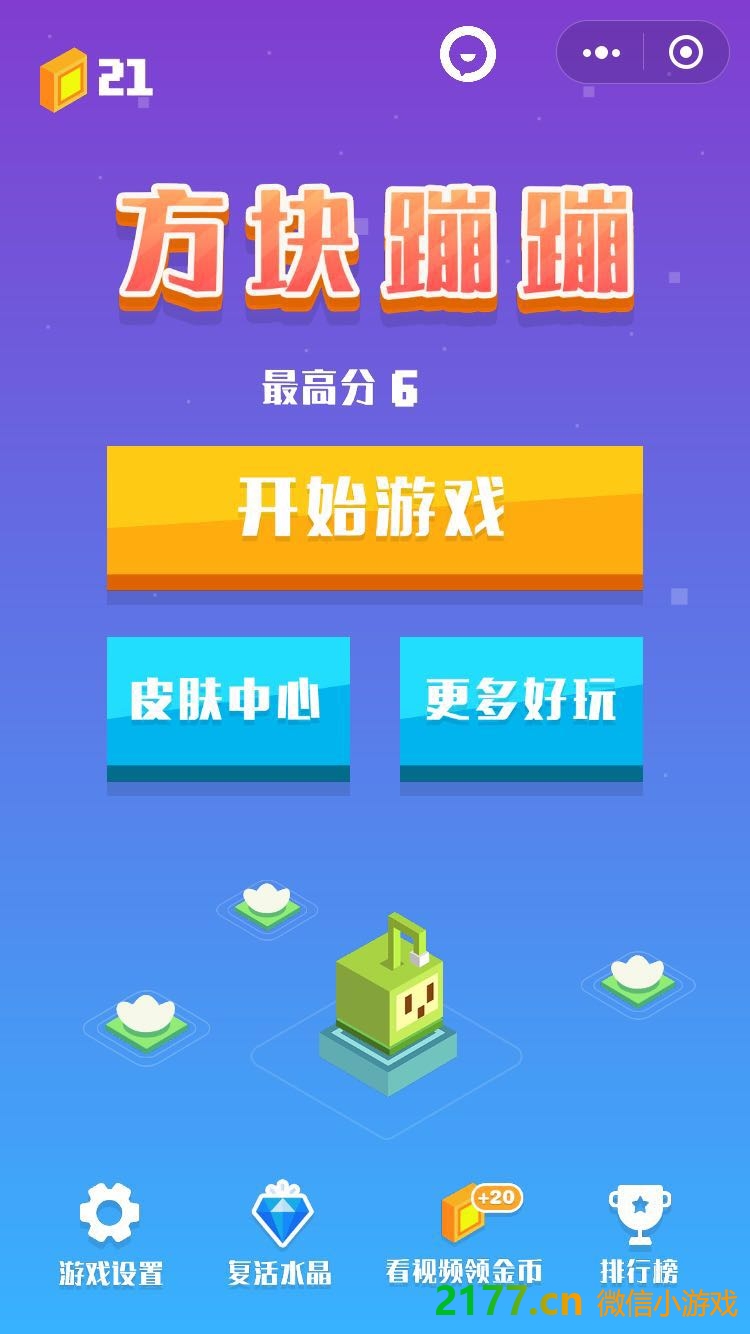750x1334 pixels.
Task: Close the mini game via circle button
Action: click(686, 53)
